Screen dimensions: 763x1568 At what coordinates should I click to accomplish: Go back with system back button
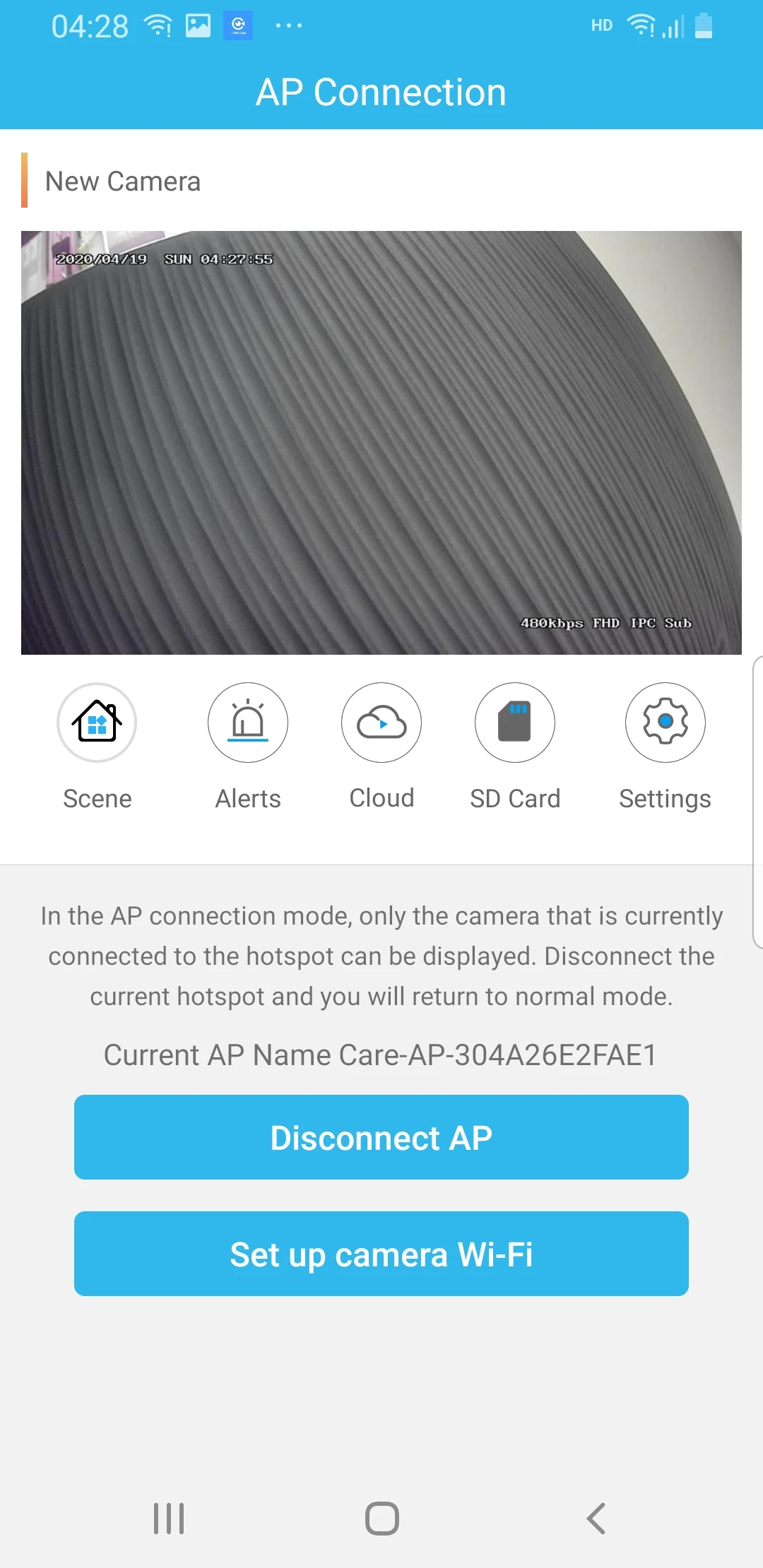pos(596,1518)
